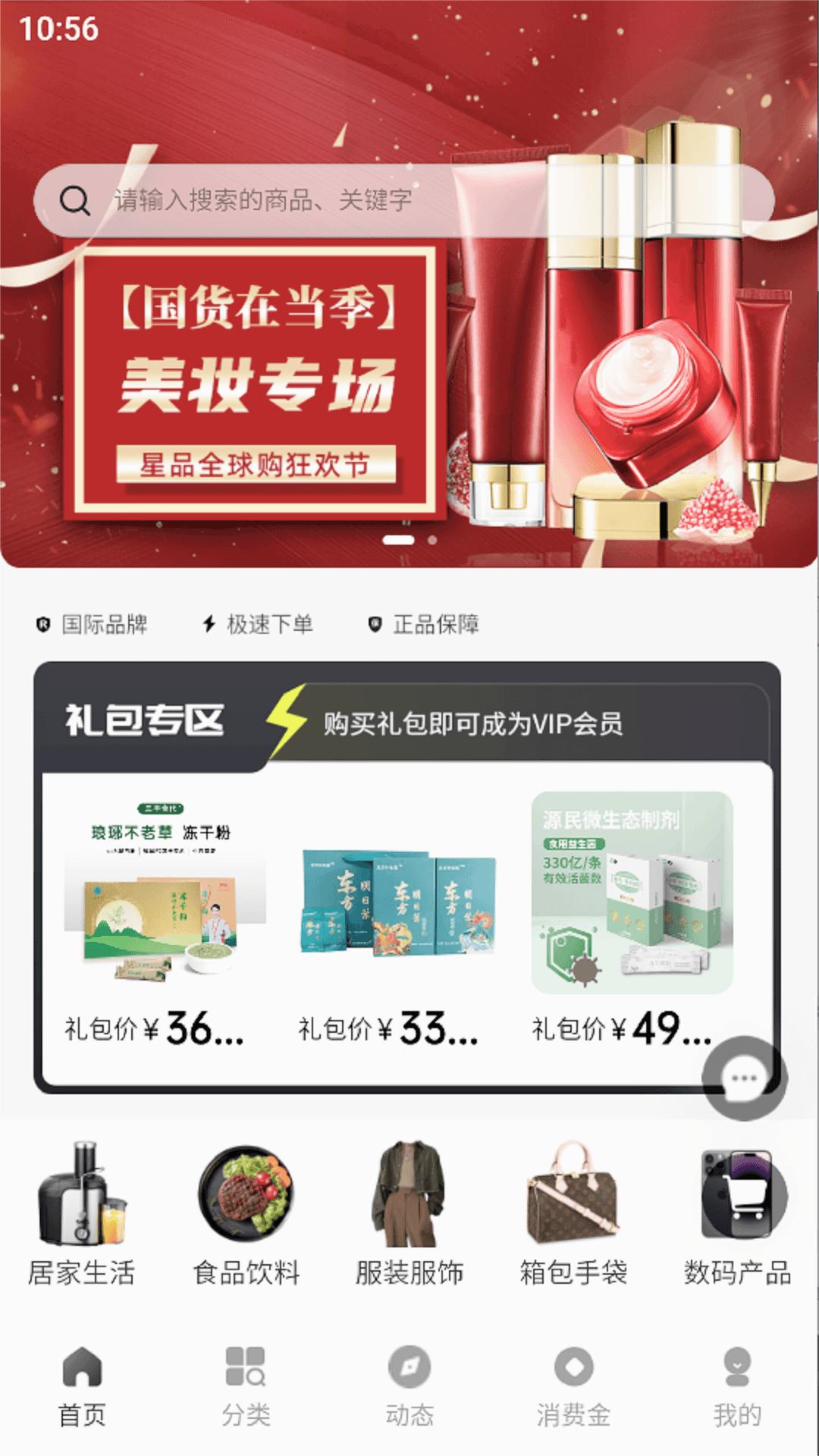Switch to the 我的 tab
819x1456 pixels.
(737, 1386)
